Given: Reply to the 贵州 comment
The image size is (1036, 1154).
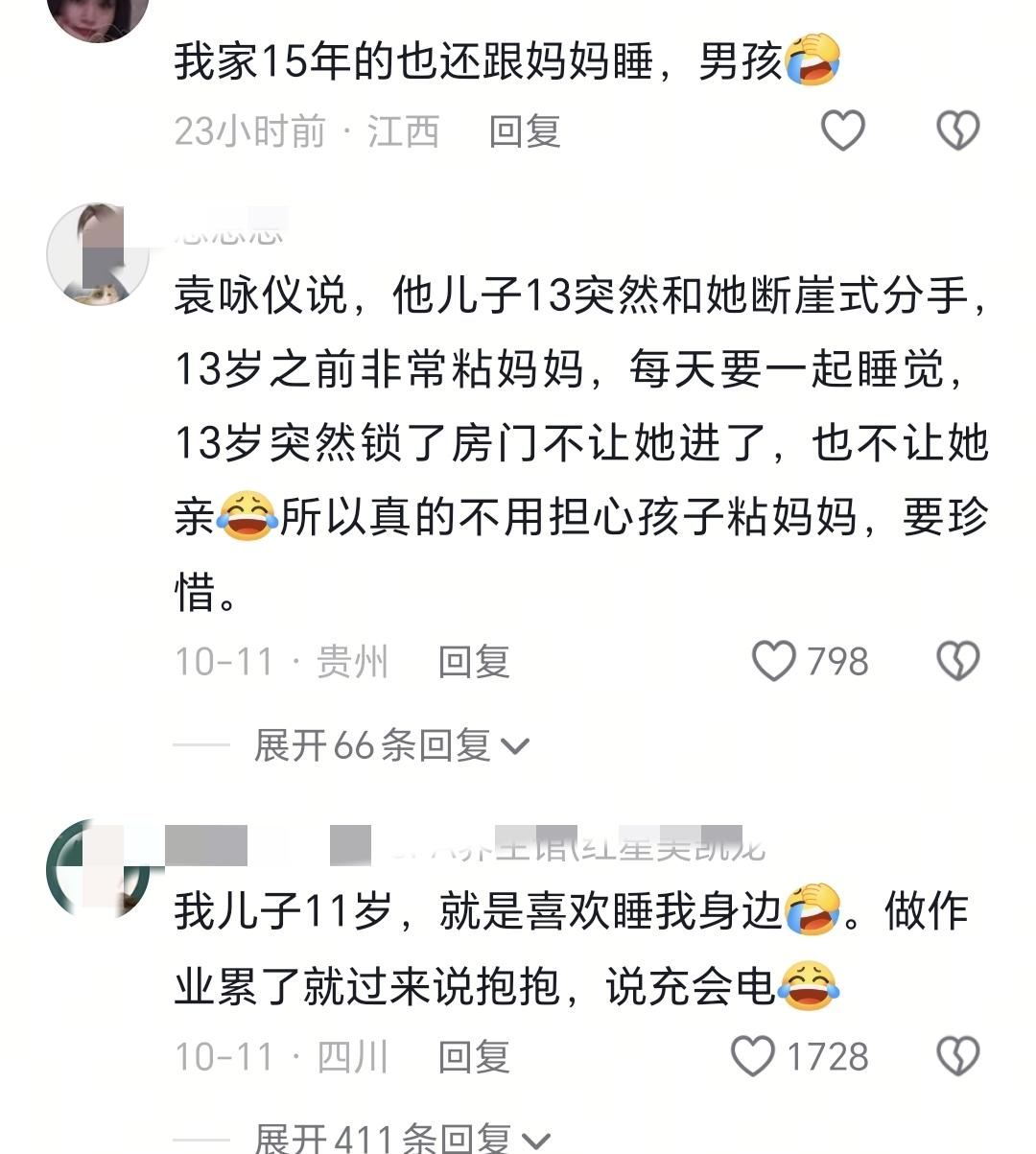Looking at the screenshot, I should 473,662.
